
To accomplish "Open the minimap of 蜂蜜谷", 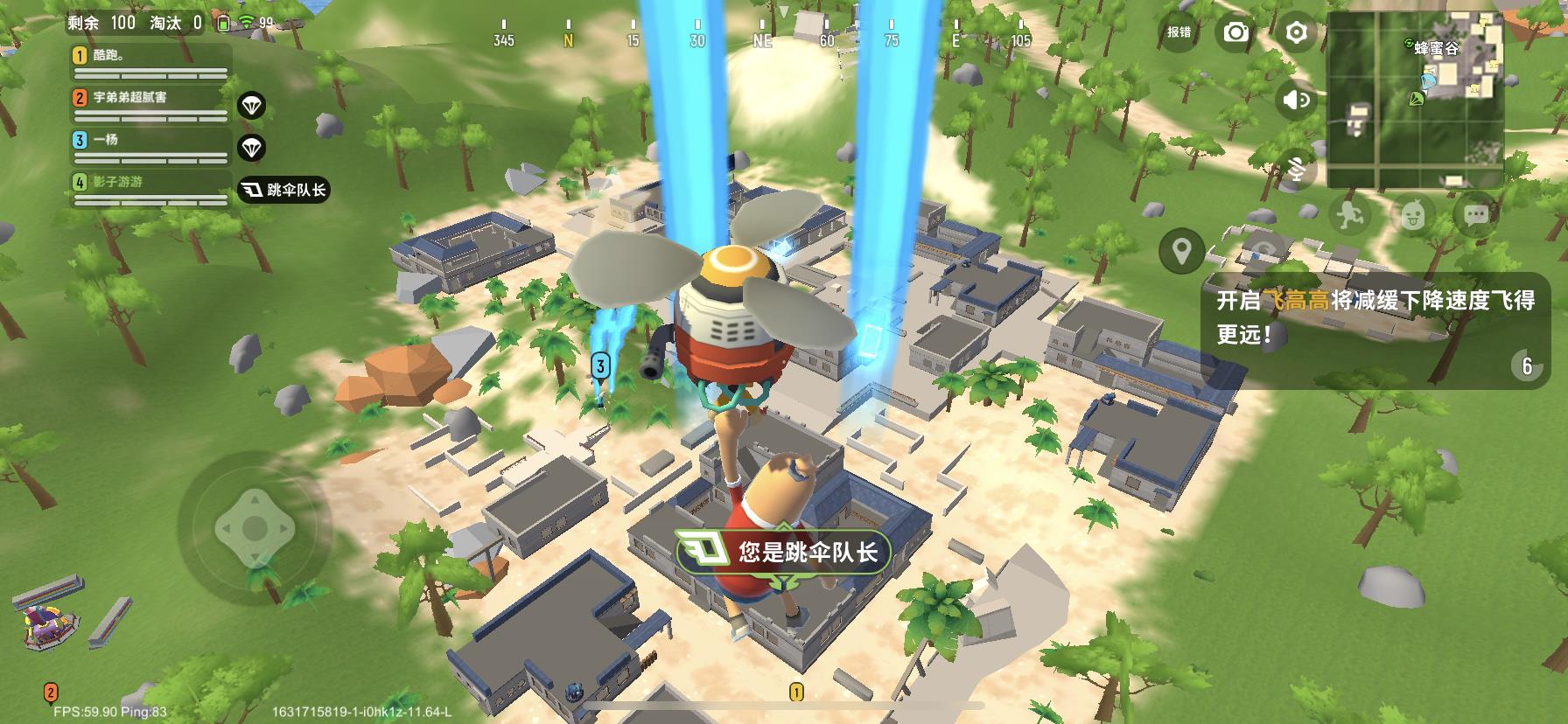I will point(1415,100).
